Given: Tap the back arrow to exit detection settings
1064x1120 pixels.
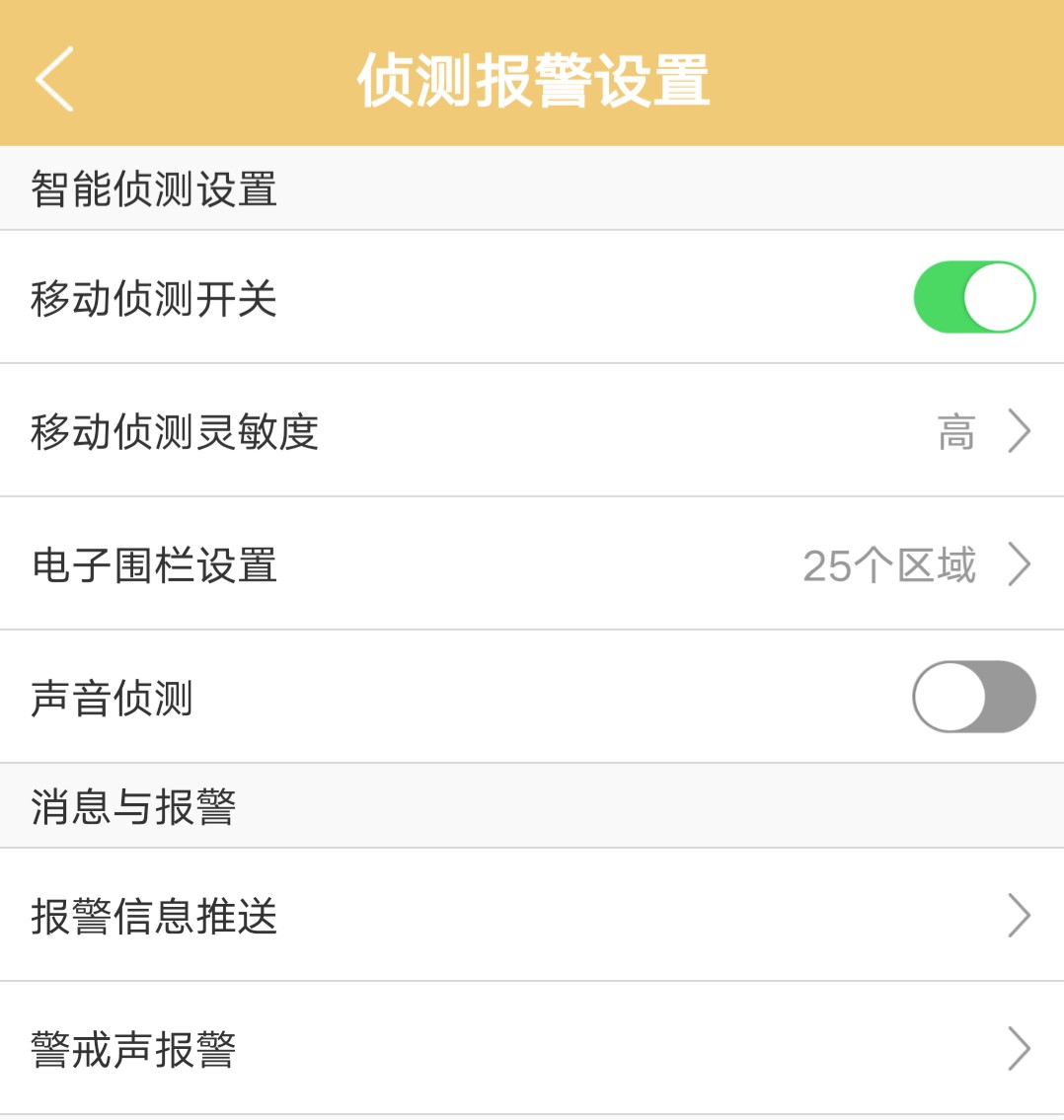Looking at the screenshot, I should [54, 79].
